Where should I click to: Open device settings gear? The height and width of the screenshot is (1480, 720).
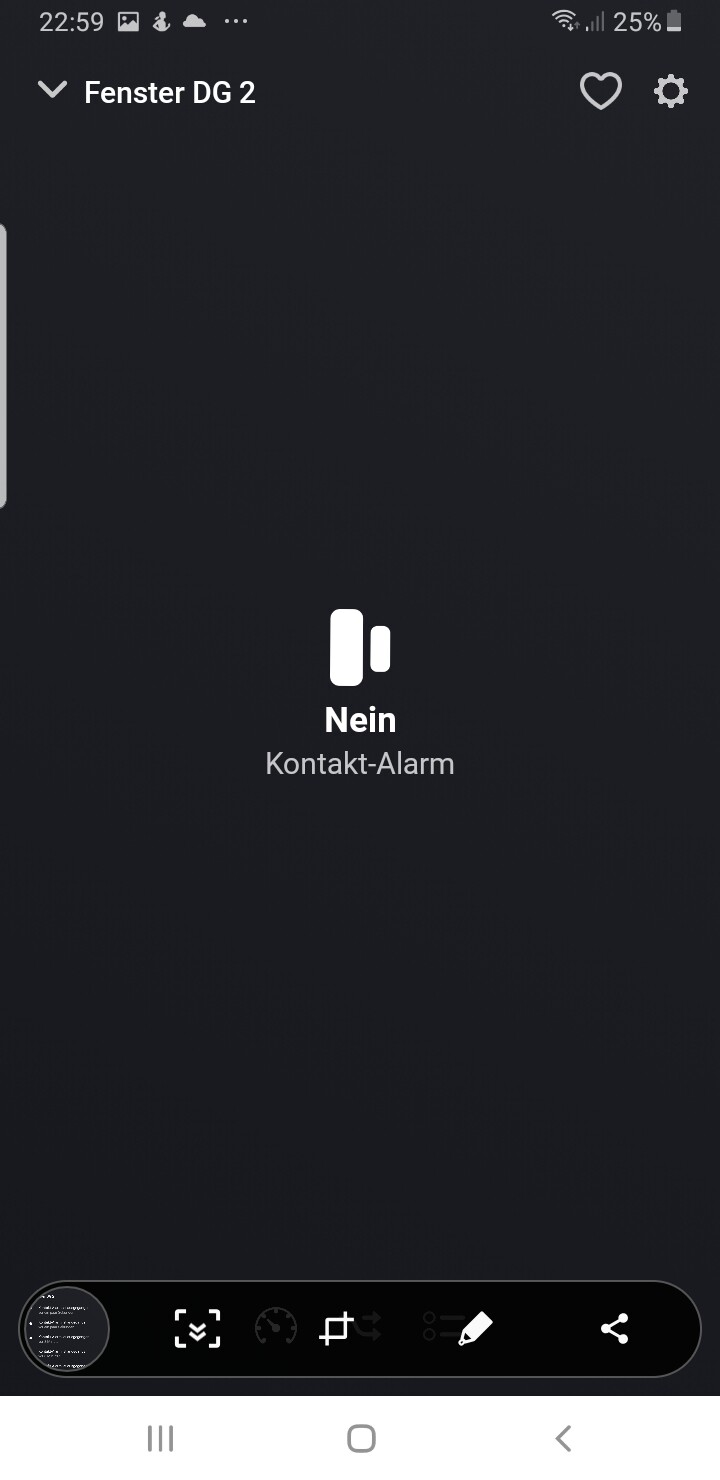pos(671,92)
